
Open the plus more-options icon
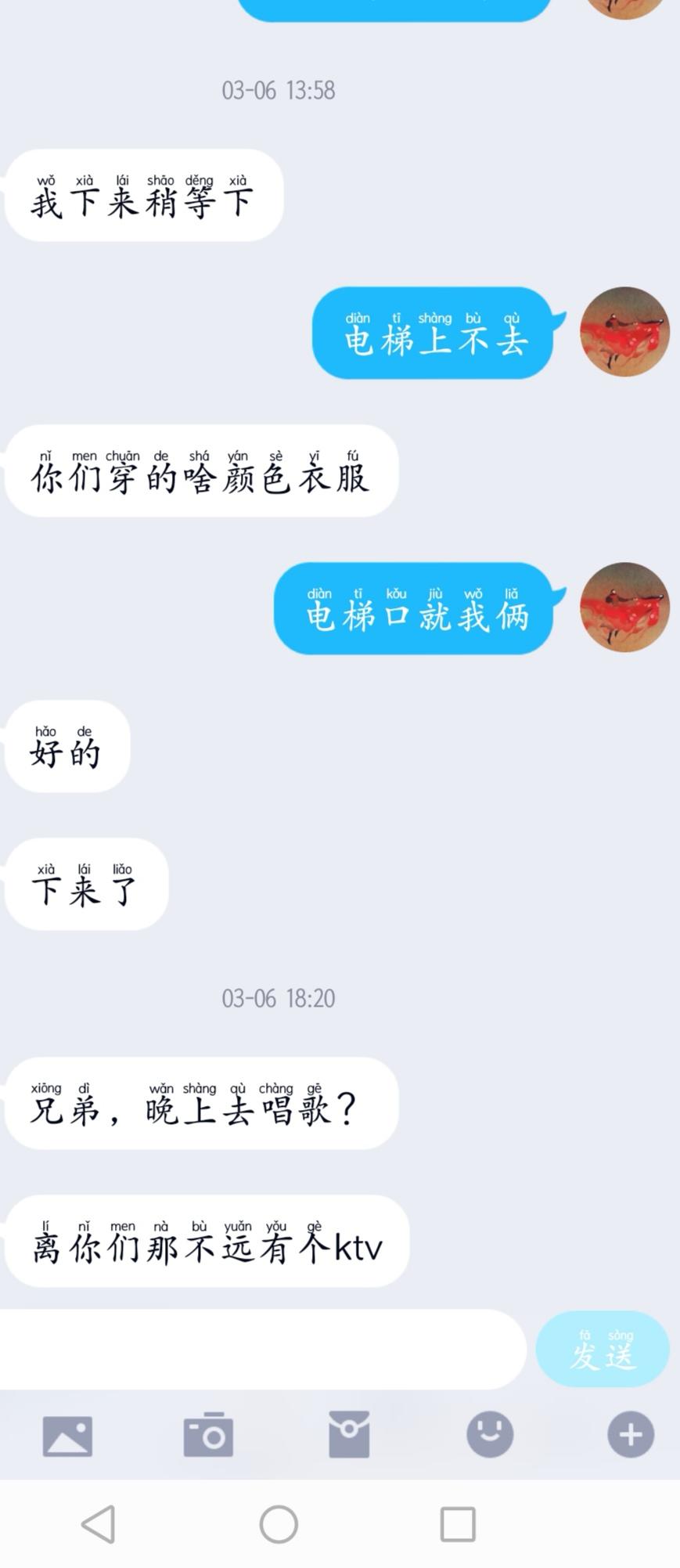[x=631, y=1435]
